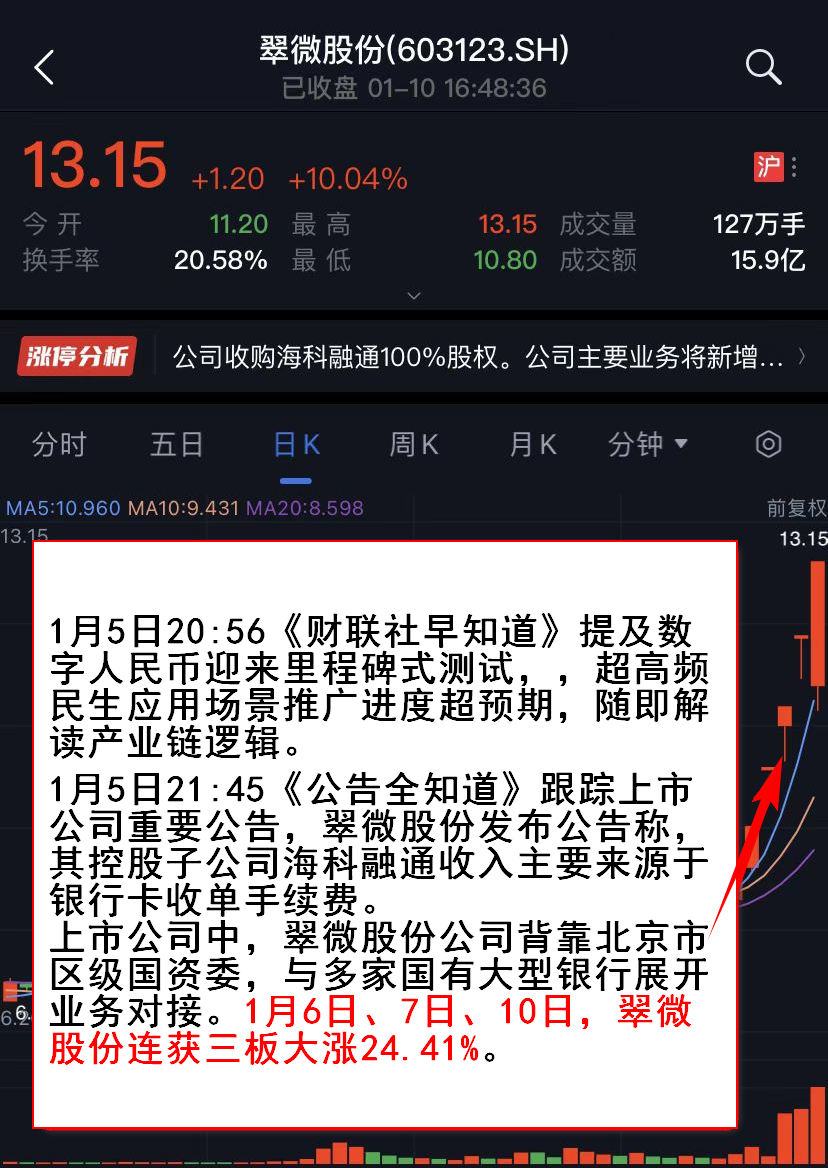The image size is (828, 1168).
Task: Change the 前复权 price adjustment mode
Action: (x=796, y=508)
